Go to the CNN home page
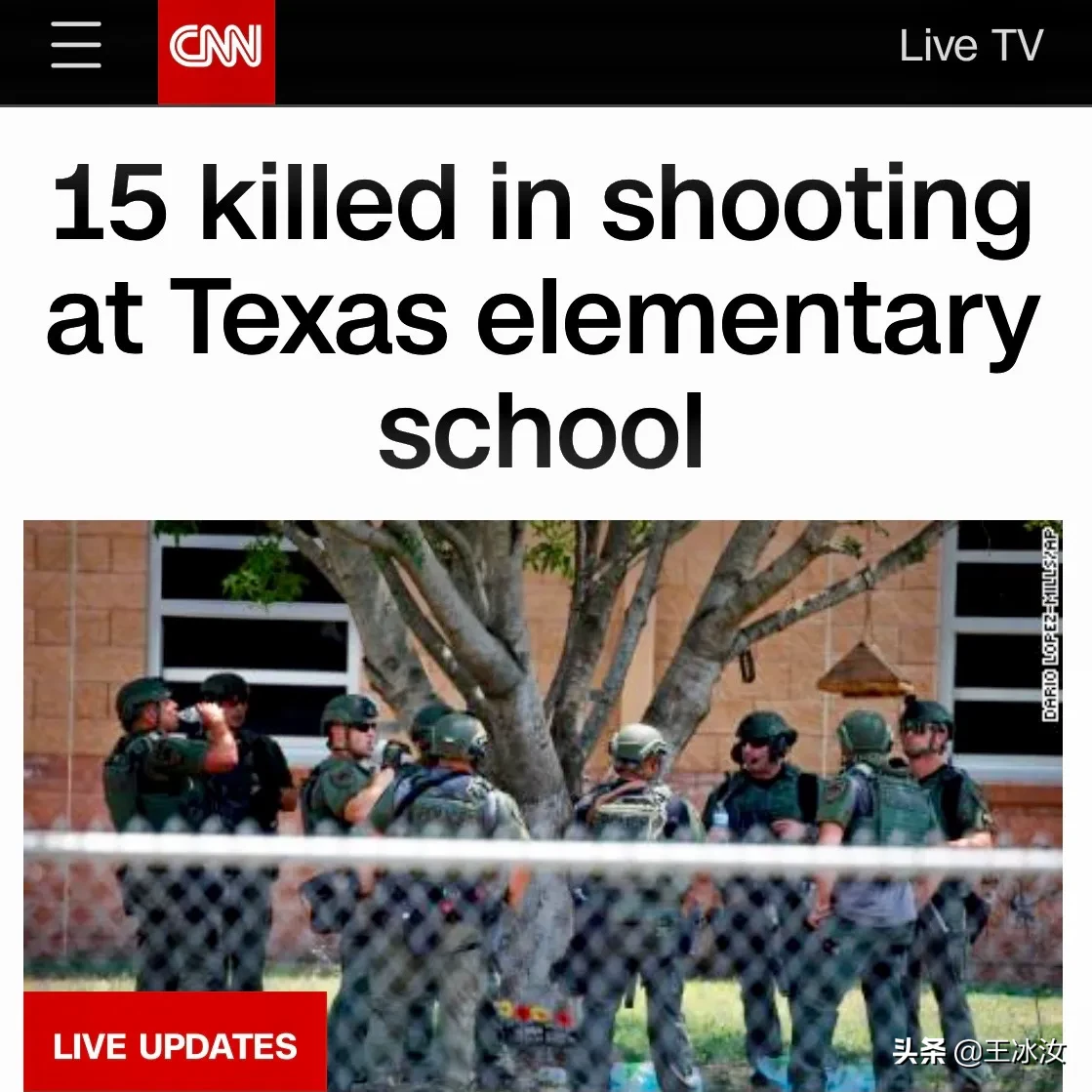 (x=216, y=52)
